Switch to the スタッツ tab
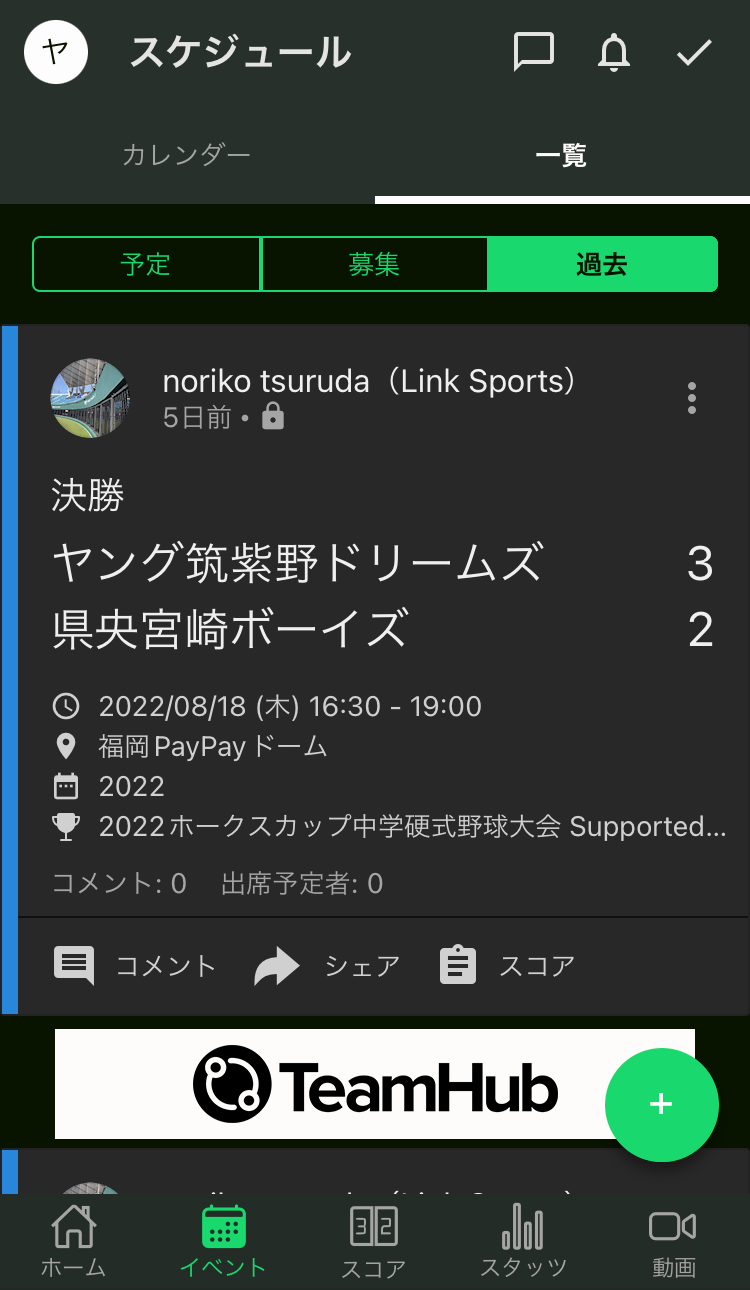 [523, 1240]
